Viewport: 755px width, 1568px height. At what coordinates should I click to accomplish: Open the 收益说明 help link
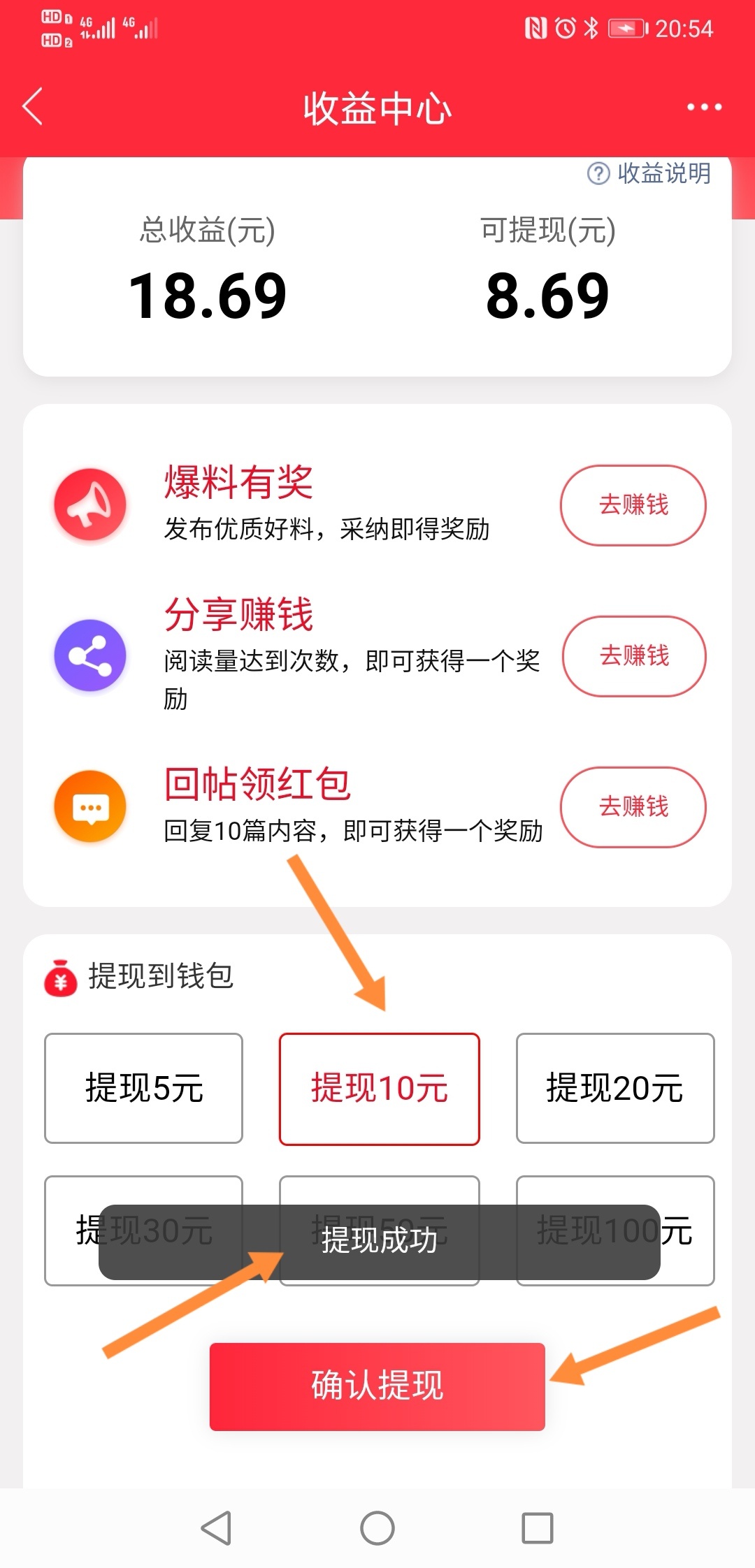649,173
